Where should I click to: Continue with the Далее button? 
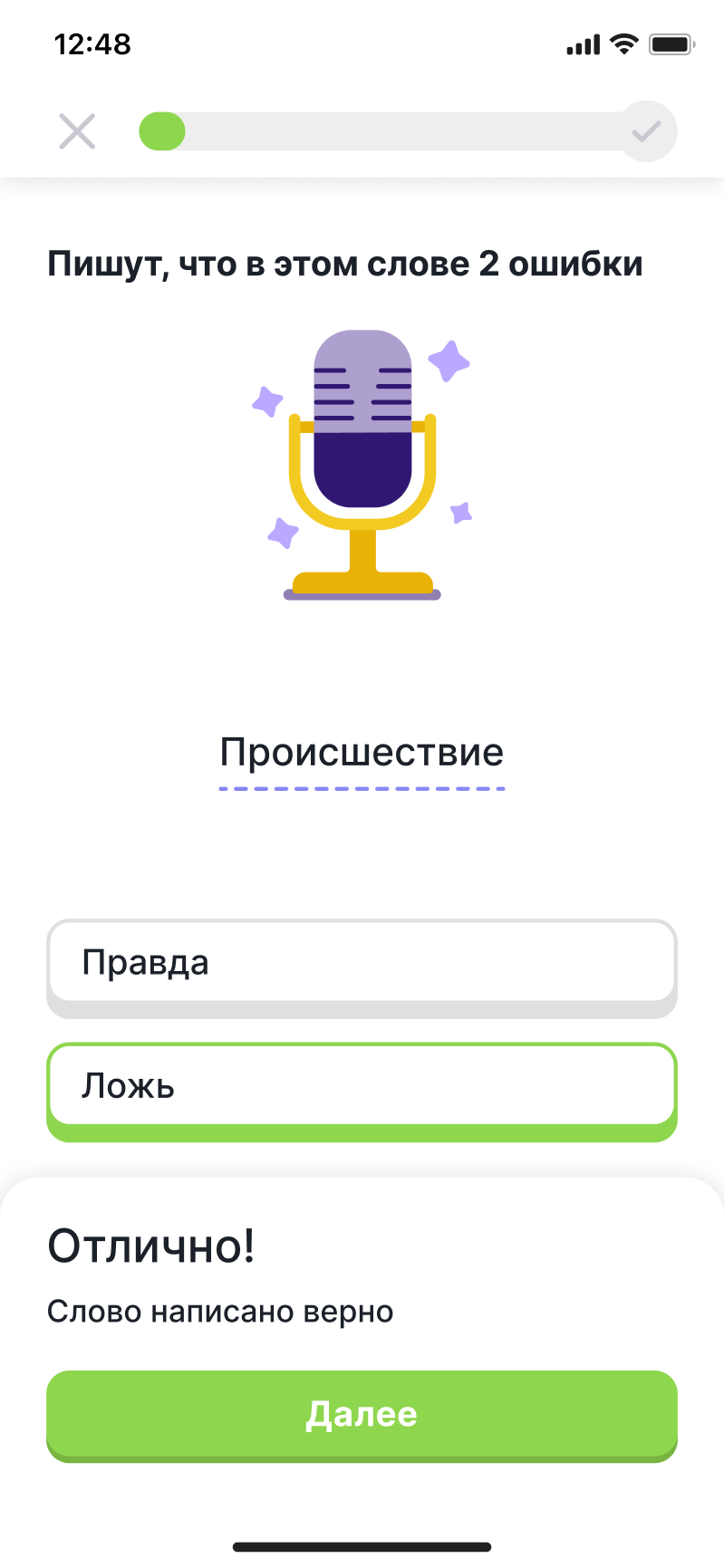tap(362, 1416)
